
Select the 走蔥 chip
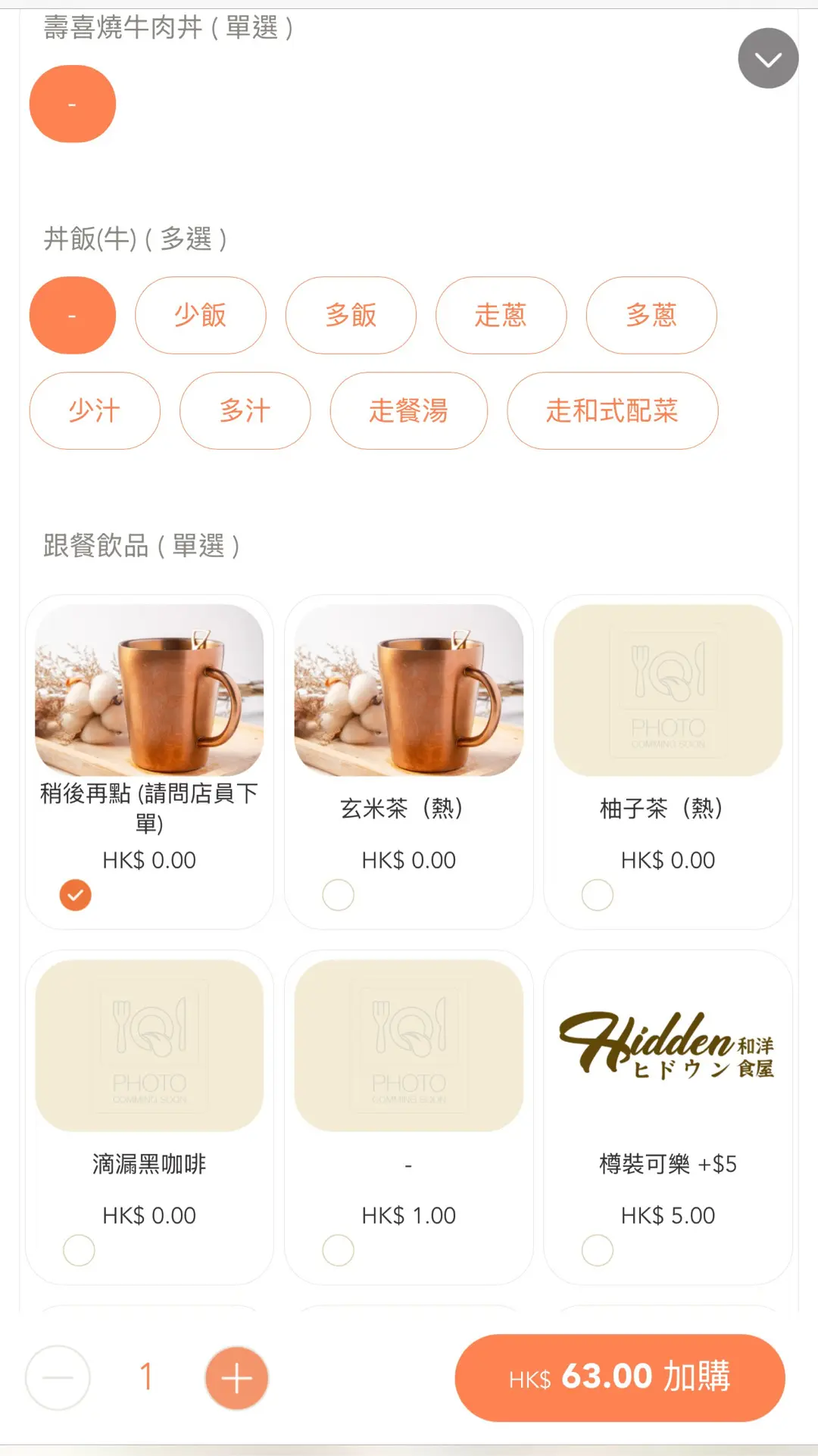(x=501, y=315)
